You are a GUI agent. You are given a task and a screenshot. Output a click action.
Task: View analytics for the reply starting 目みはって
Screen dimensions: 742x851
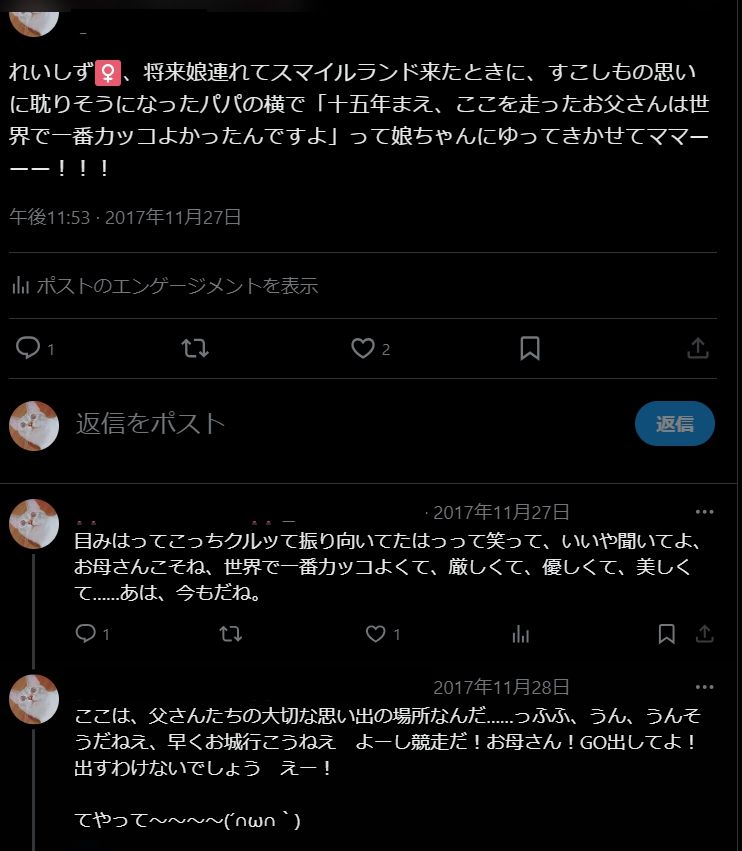[520, 634]
